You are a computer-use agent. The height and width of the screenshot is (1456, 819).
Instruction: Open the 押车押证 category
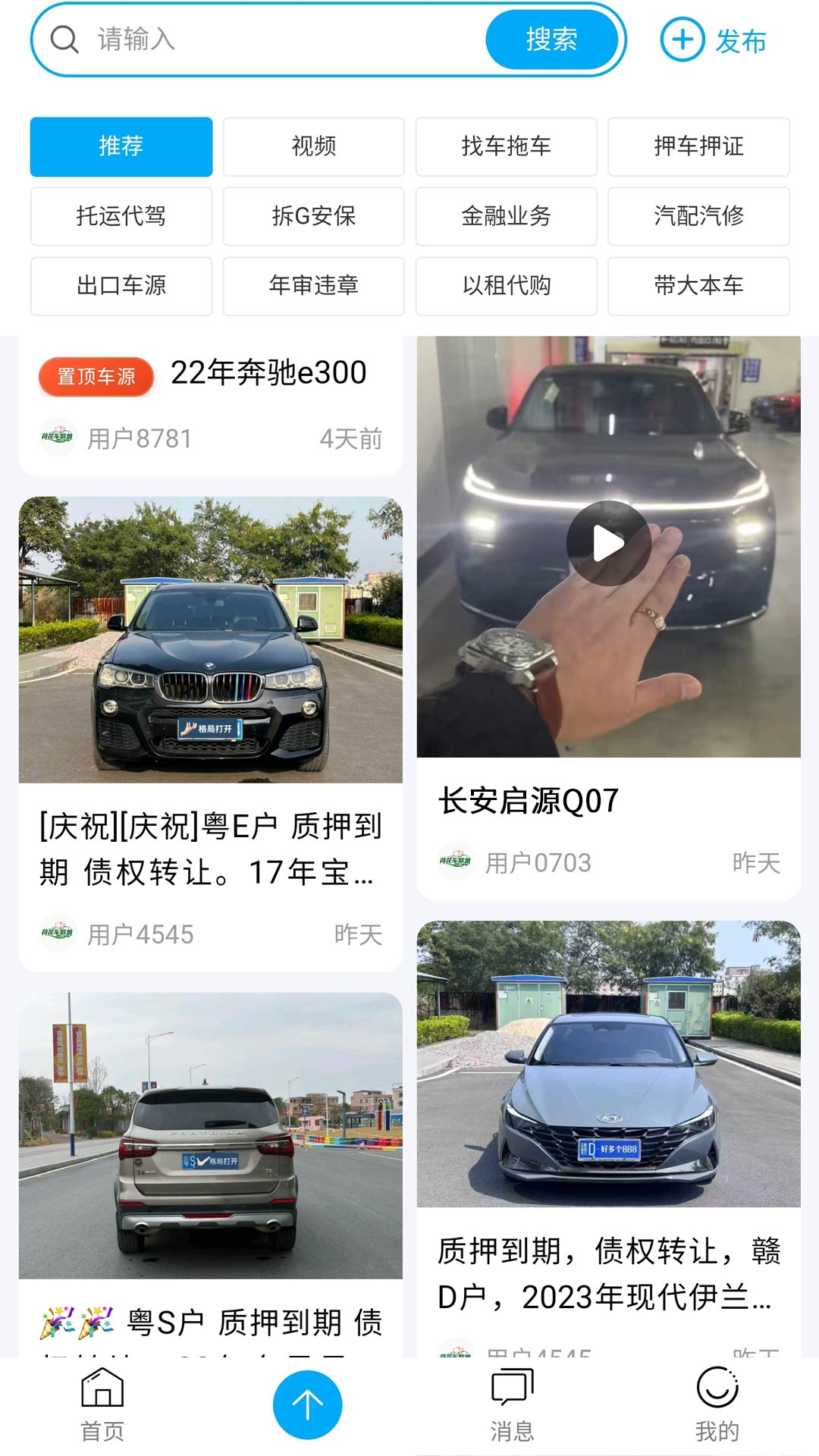tap(698, 146)
